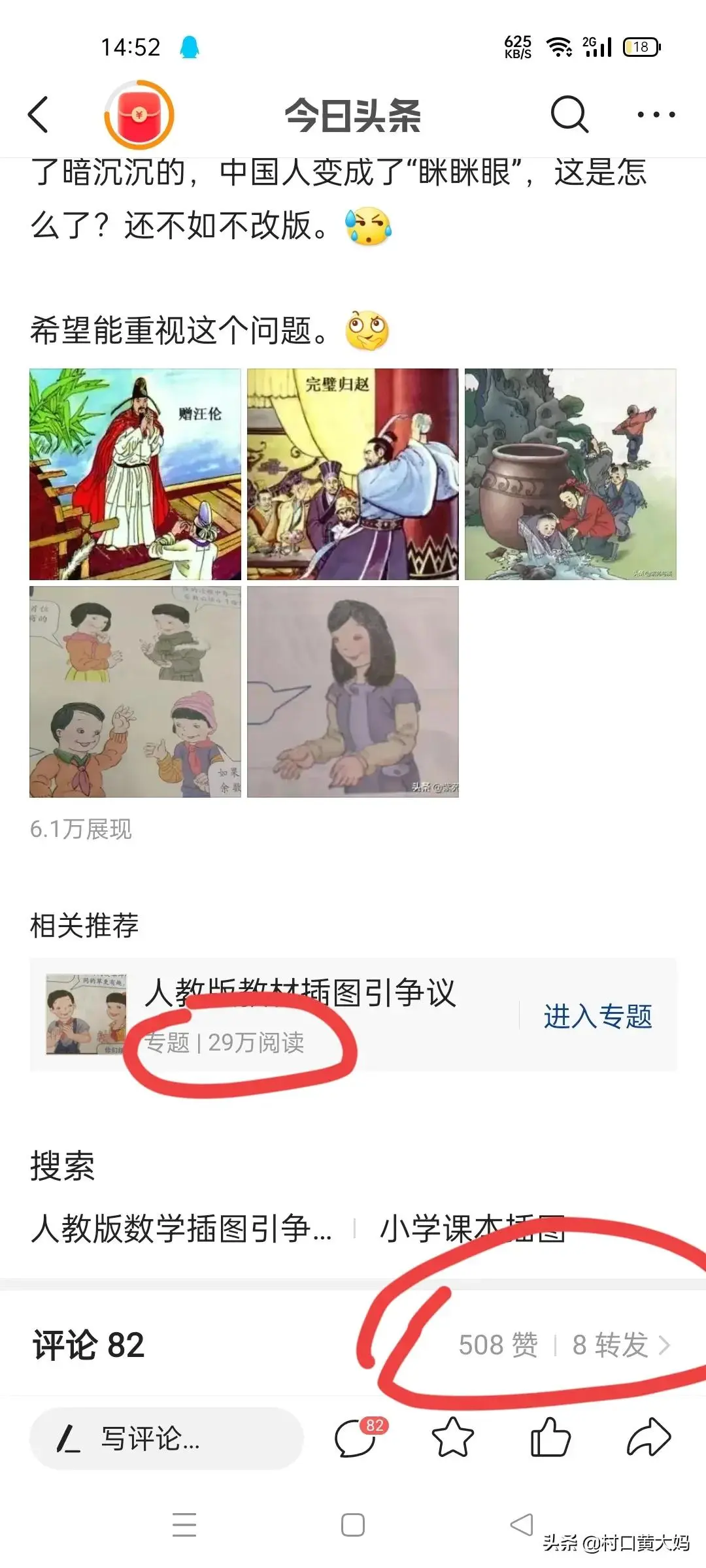
Task: View the 完璧归赵 illustration thumbnail
Action: 353,474
